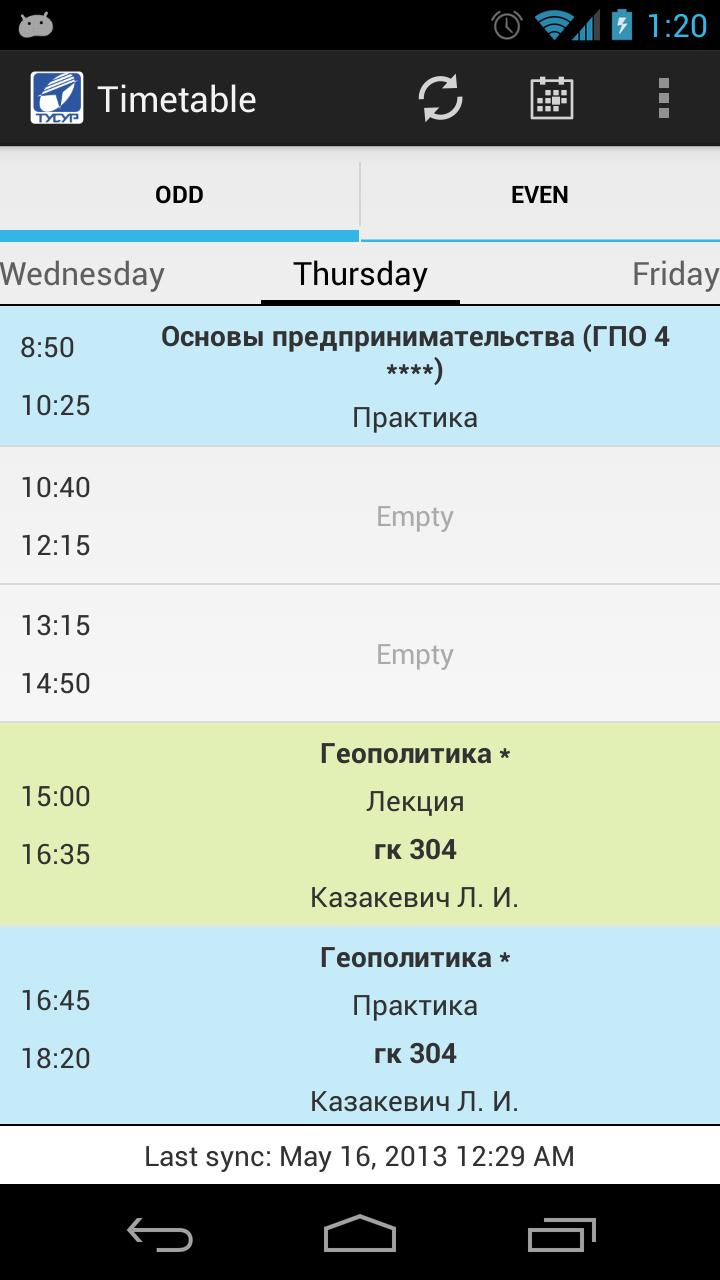This screenshot has width=720, height=1280.
Task: Switch to the EVEN week tab
Action: click(x=540, y=194)
